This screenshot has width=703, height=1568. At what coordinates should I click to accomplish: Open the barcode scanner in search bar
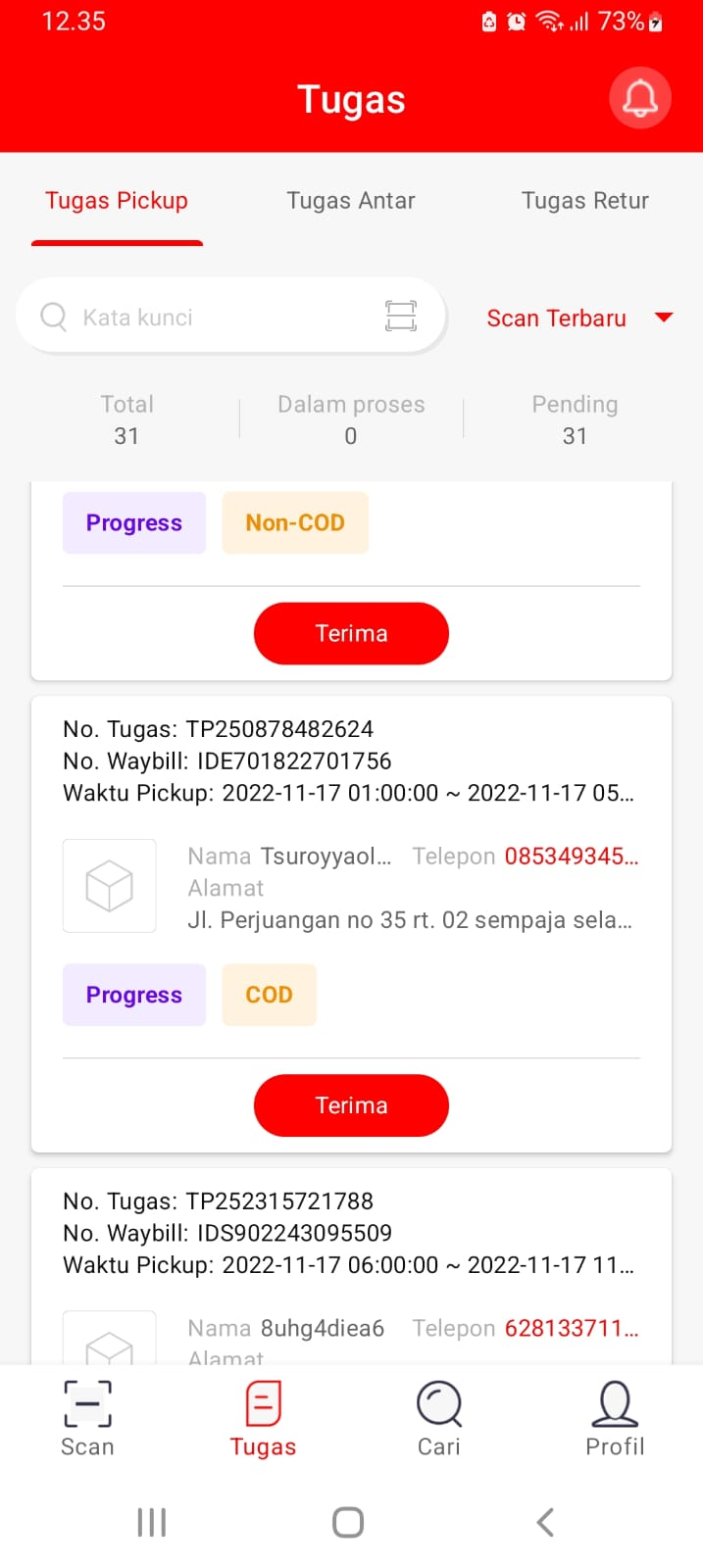tap(400, 317)
